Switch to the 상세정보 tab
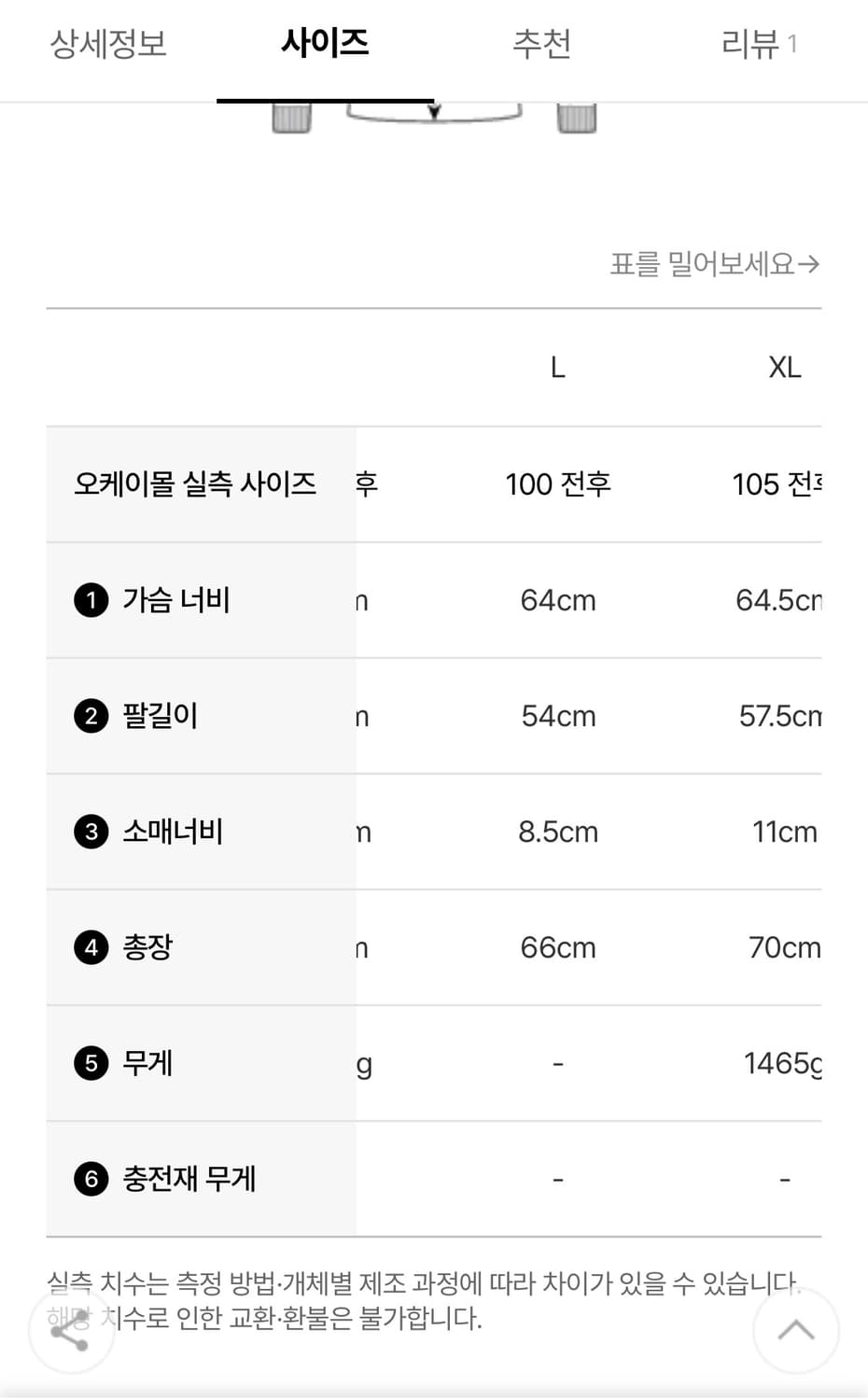Screen dimensions: 868x1400 point(110,45)
